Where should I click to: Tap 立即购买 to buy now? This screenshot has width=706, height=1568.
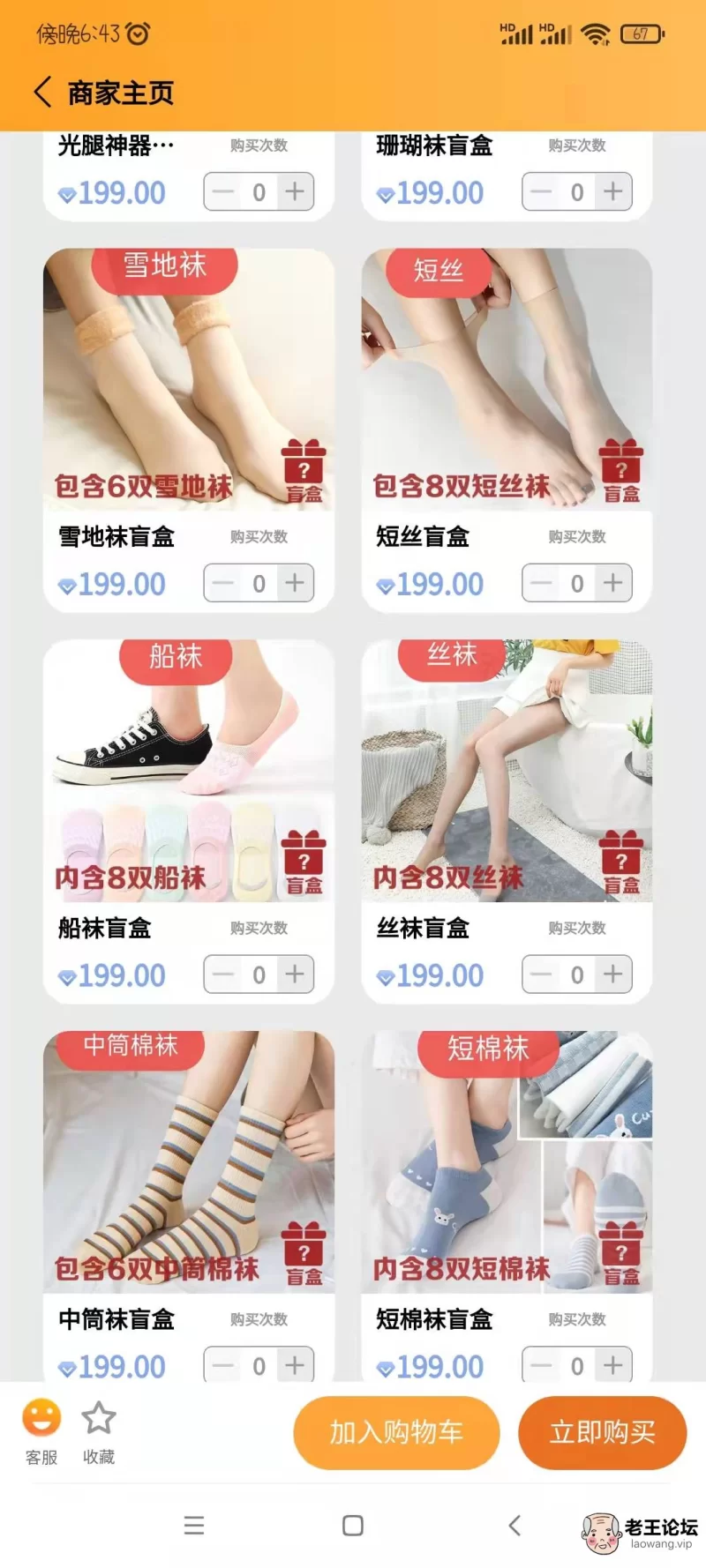(x=602, y=1432)
